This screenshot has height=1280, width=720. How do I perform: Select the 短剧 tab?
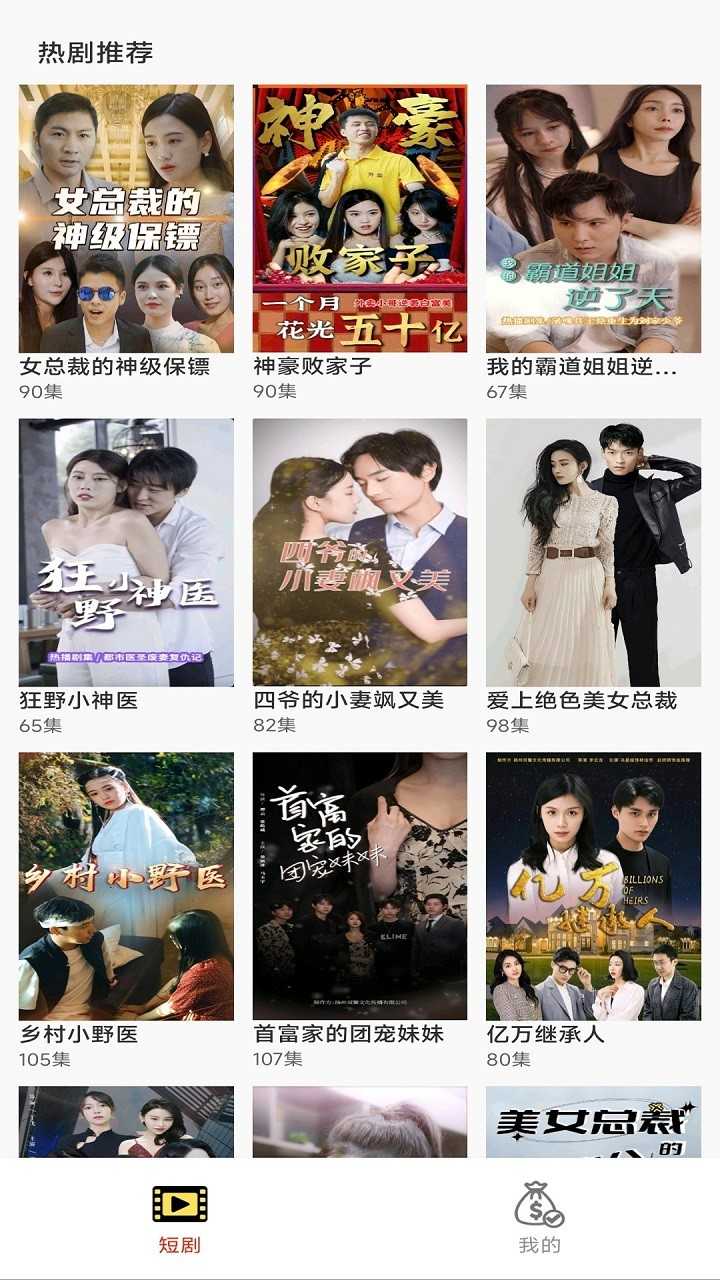pos(180,1218)
